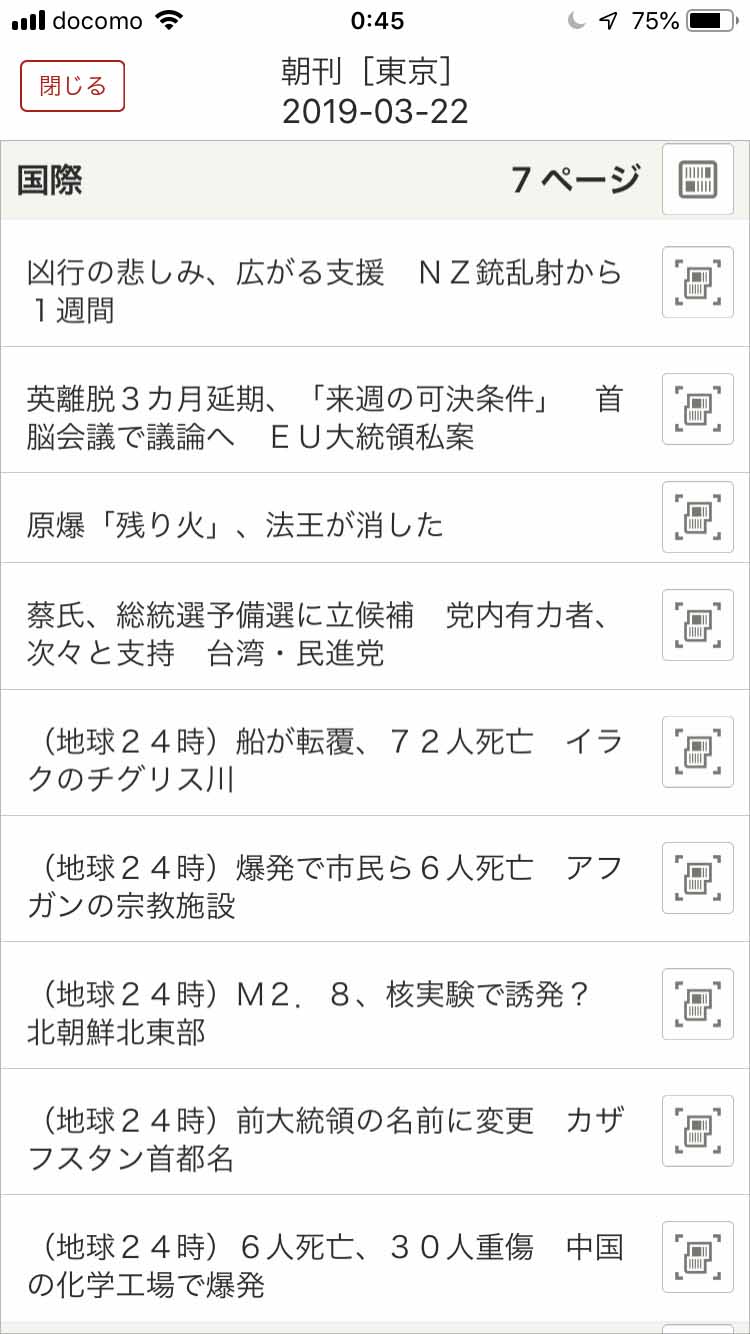This screenshot has width=750, height=1334.
Task: Read アフガンの宗教施設 explosion article
Action: 320,879
